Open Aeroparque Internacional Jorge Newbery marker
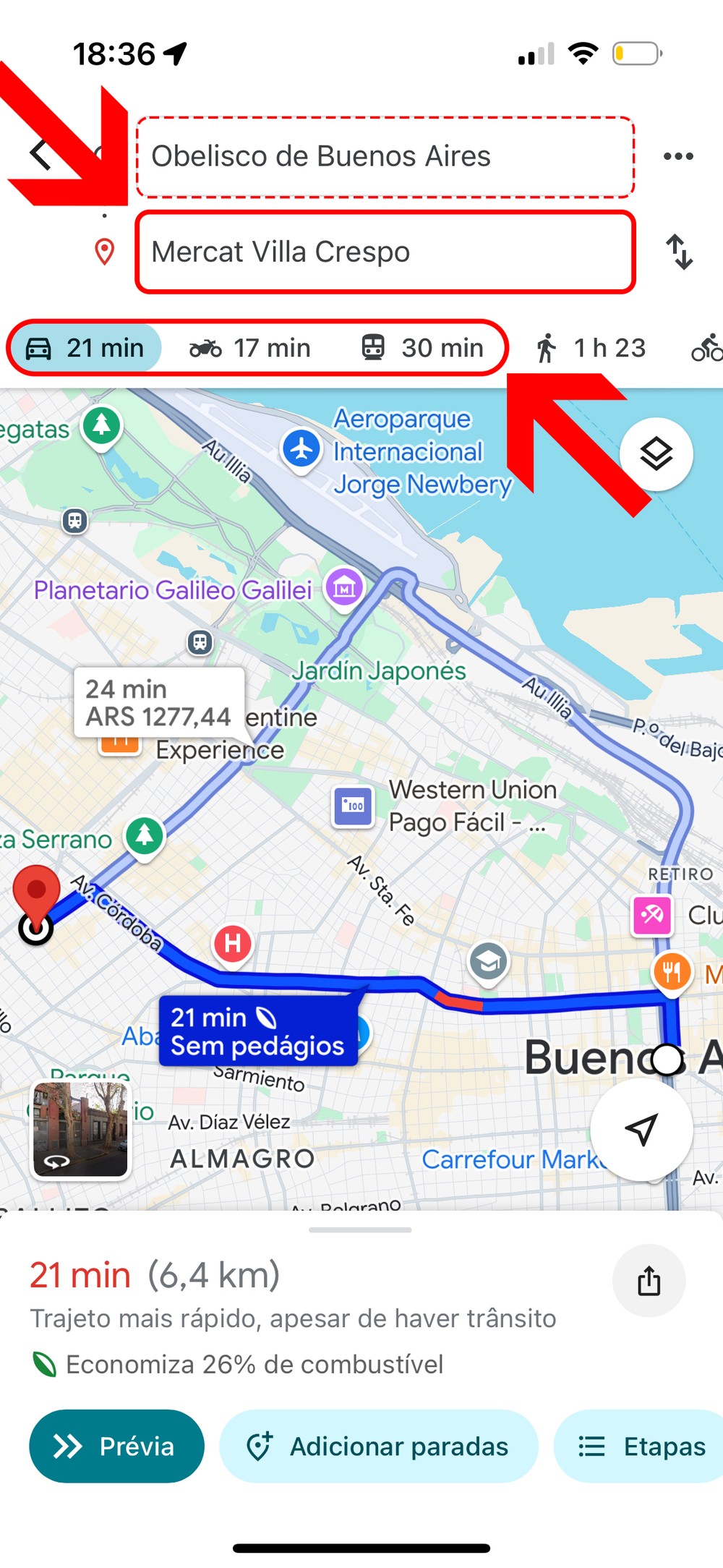The width and height of the screenshot is (723, 1568). (301, 448)
